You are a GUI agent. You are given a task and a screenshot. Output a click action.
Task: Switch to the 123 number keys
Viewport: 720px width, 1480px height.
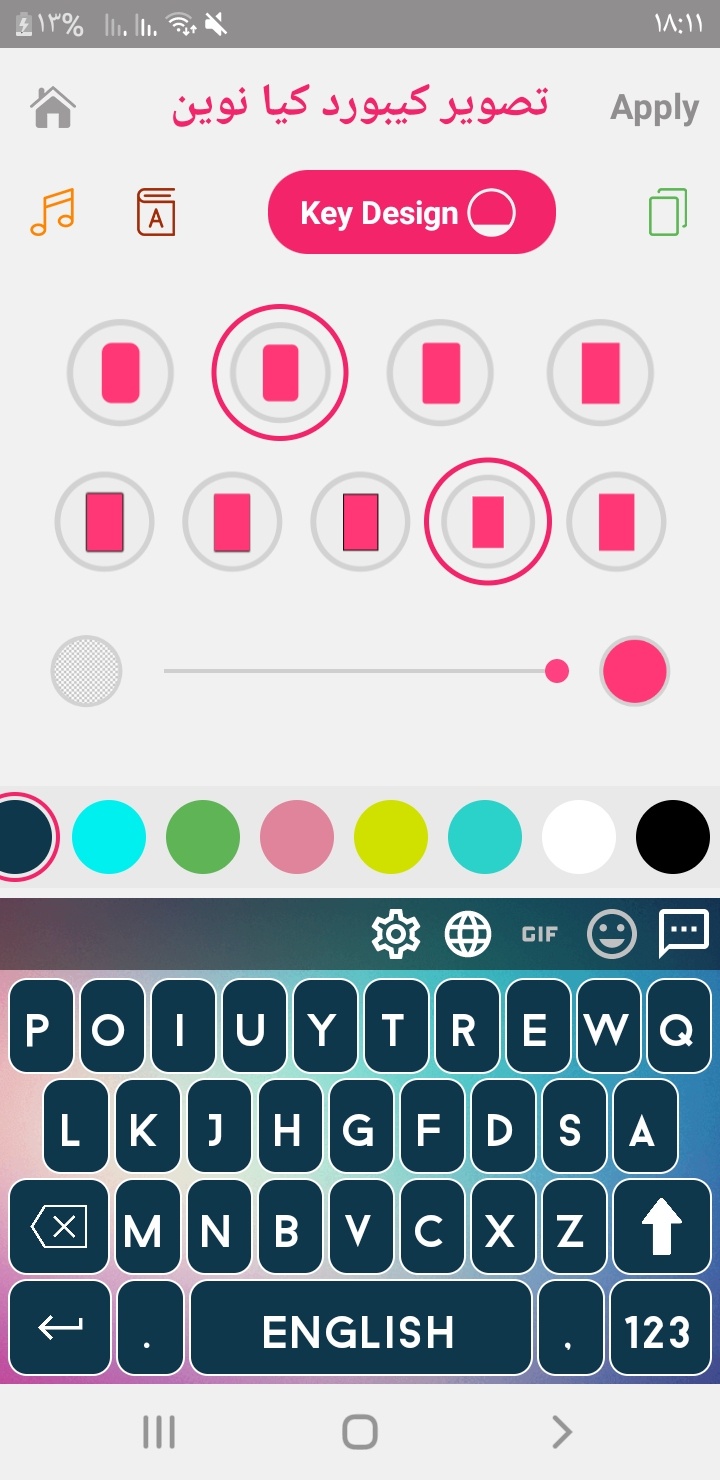657,1330
